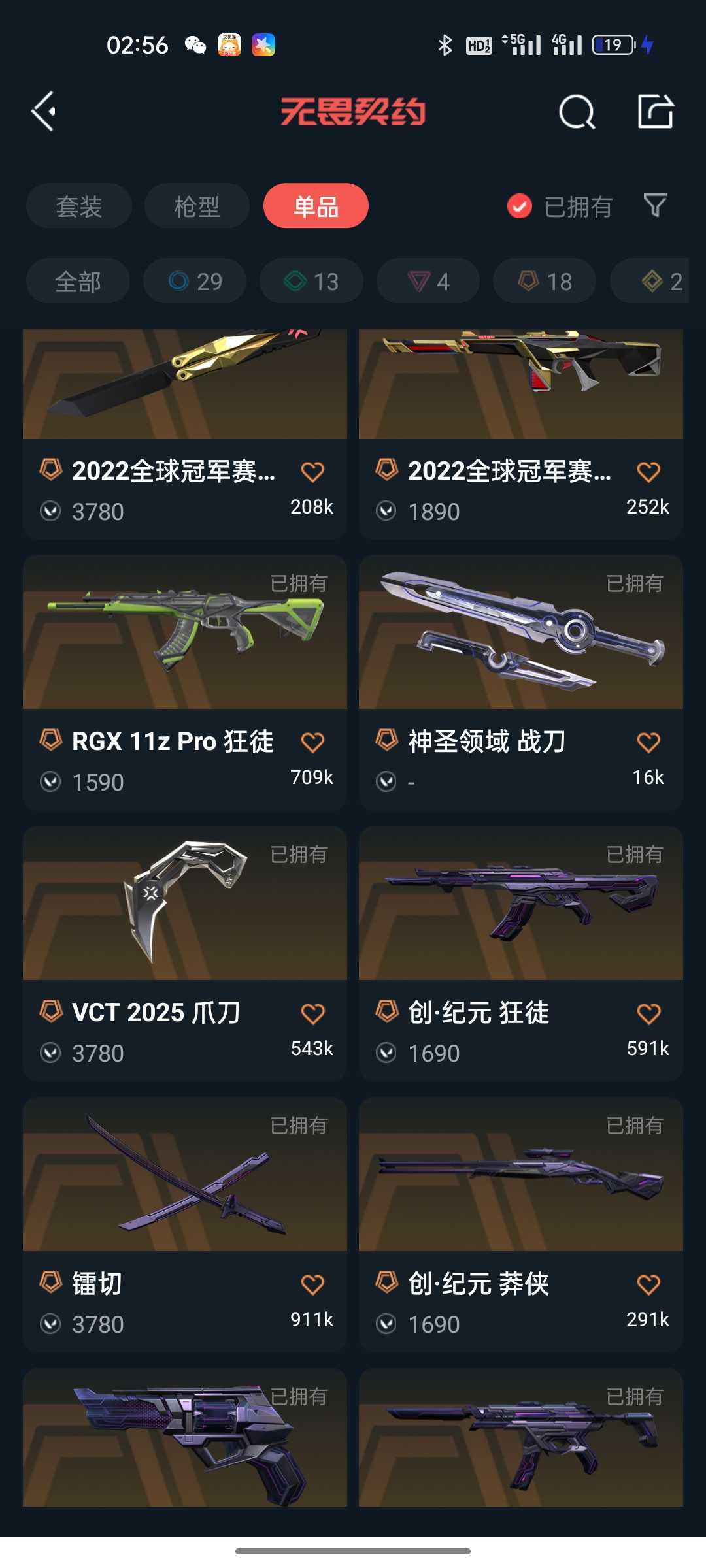Switch to the 套装 tab
The image size is (706, 1568).
pyautogui.click(x=79, y=206)
